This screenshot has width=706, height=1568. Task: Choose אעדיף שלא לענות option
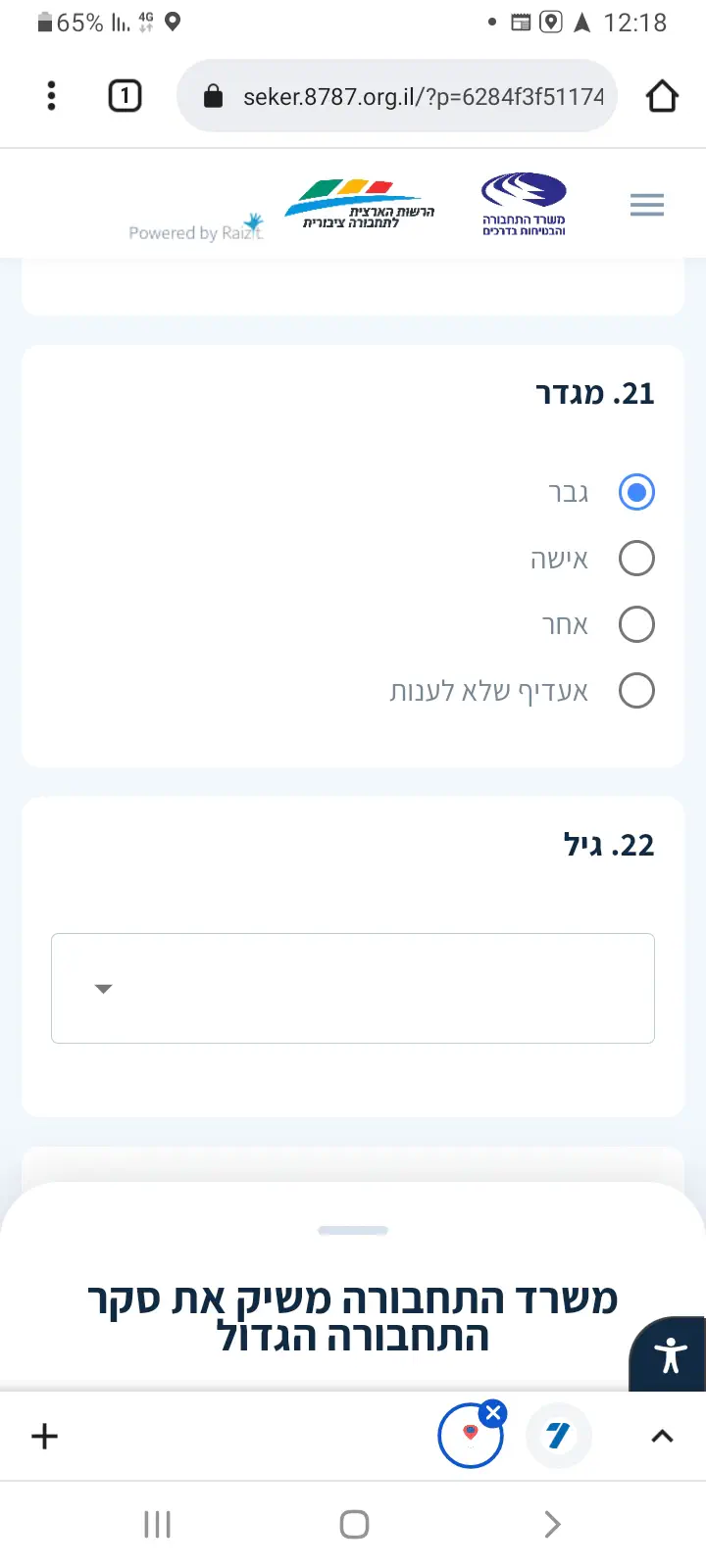click(636, 690)
